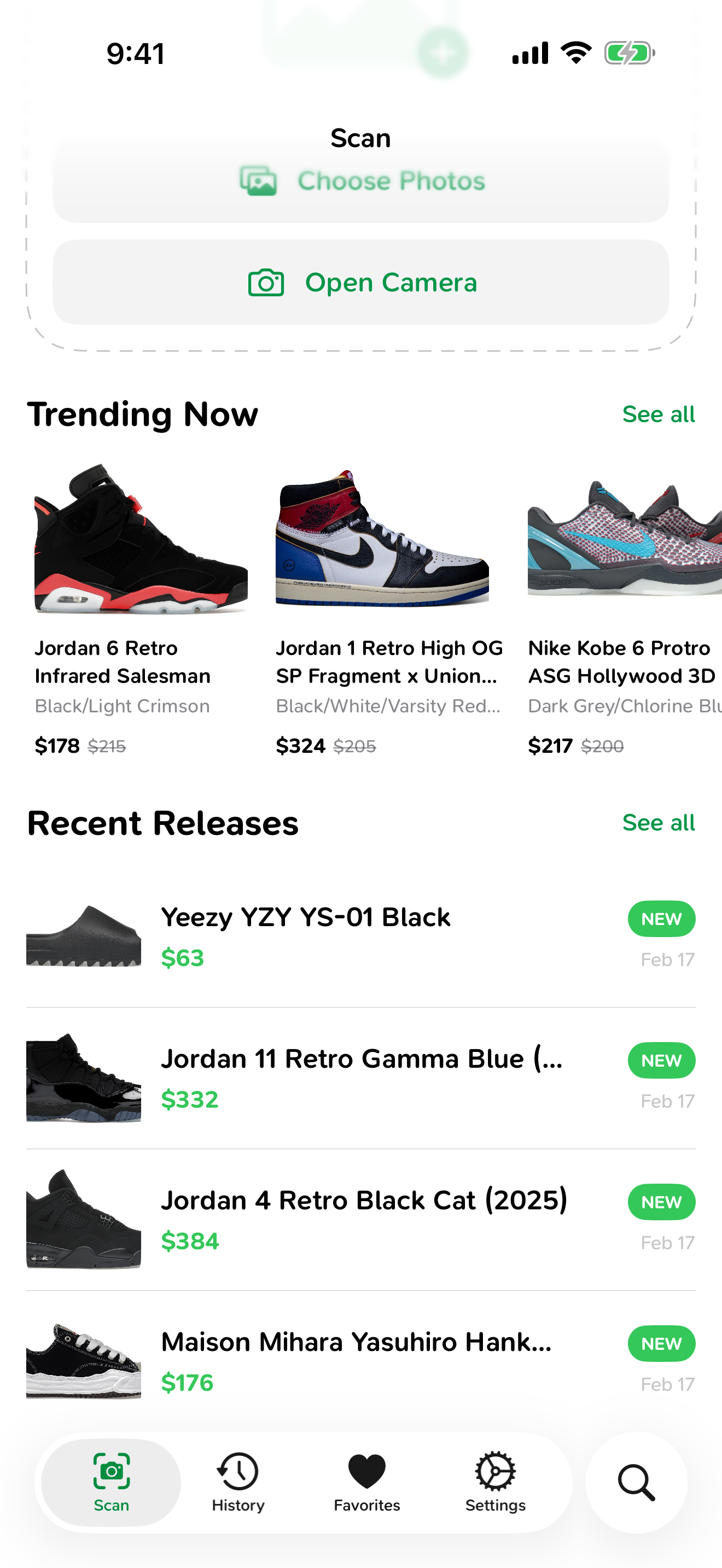
Task: Tap Open Camera
Action: point(362,283)
